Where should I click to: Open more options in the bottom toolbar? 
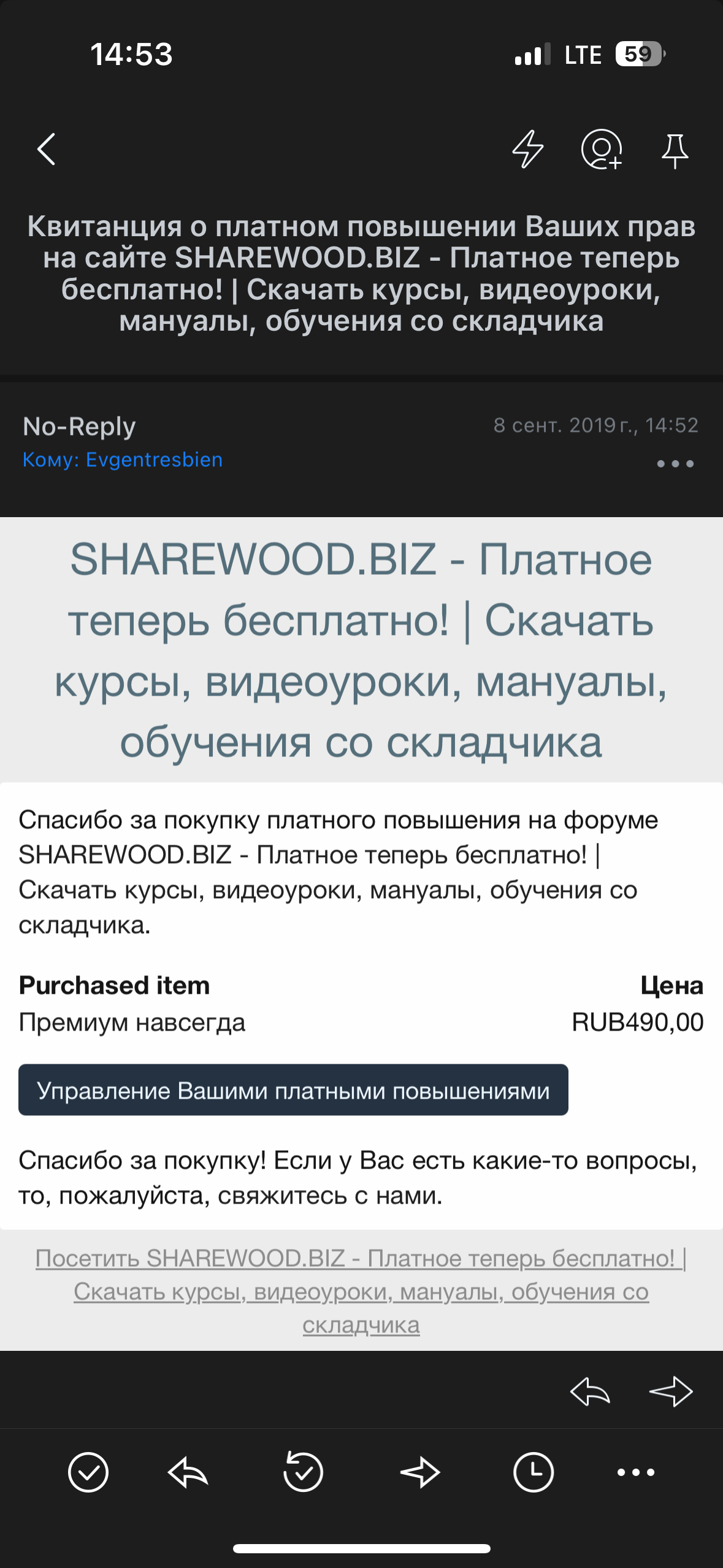pyautogui.click(x=636, y=1472)
